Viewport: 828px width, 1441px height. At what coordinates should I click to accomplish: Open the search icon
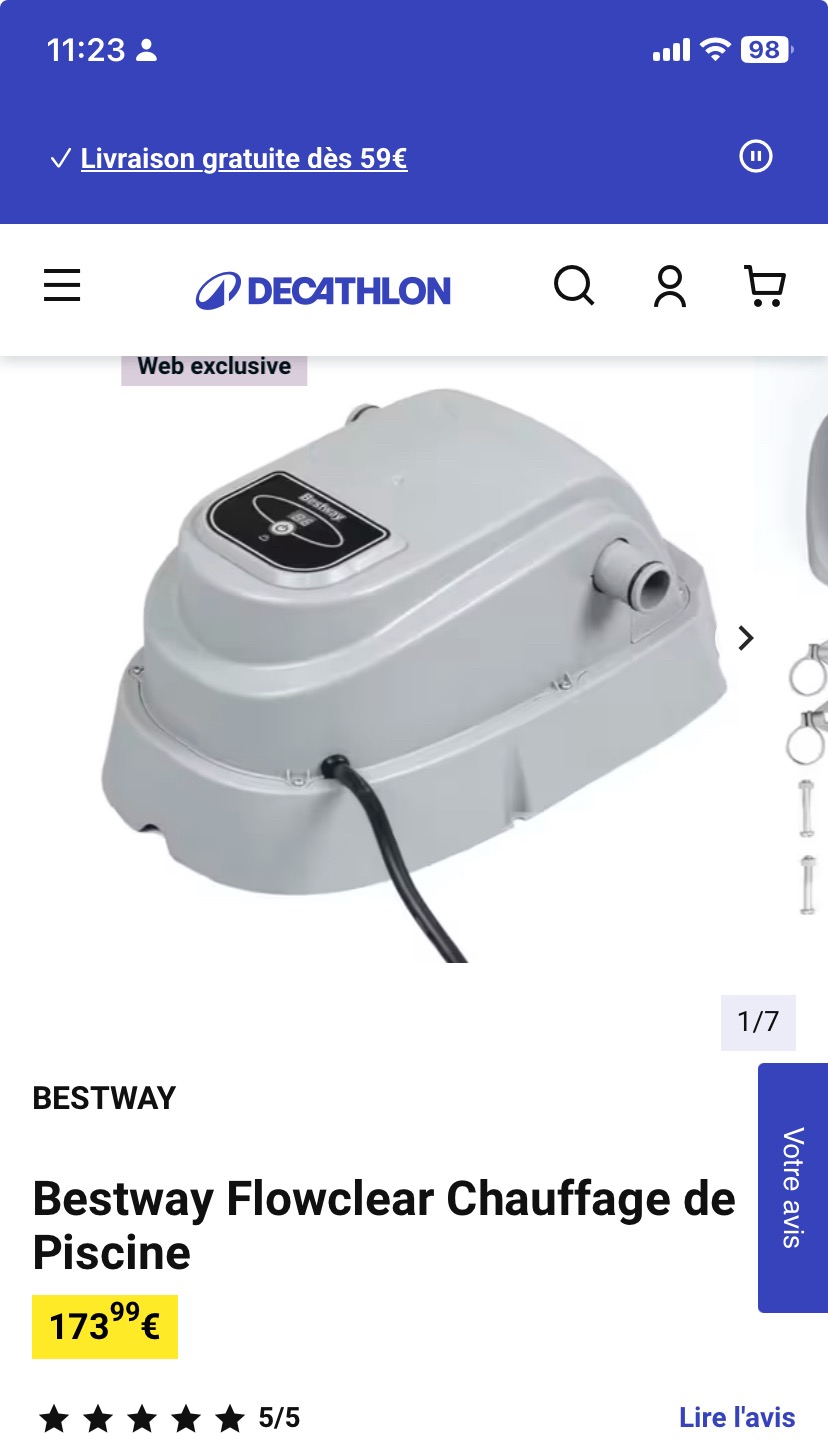tap(574, 287)
